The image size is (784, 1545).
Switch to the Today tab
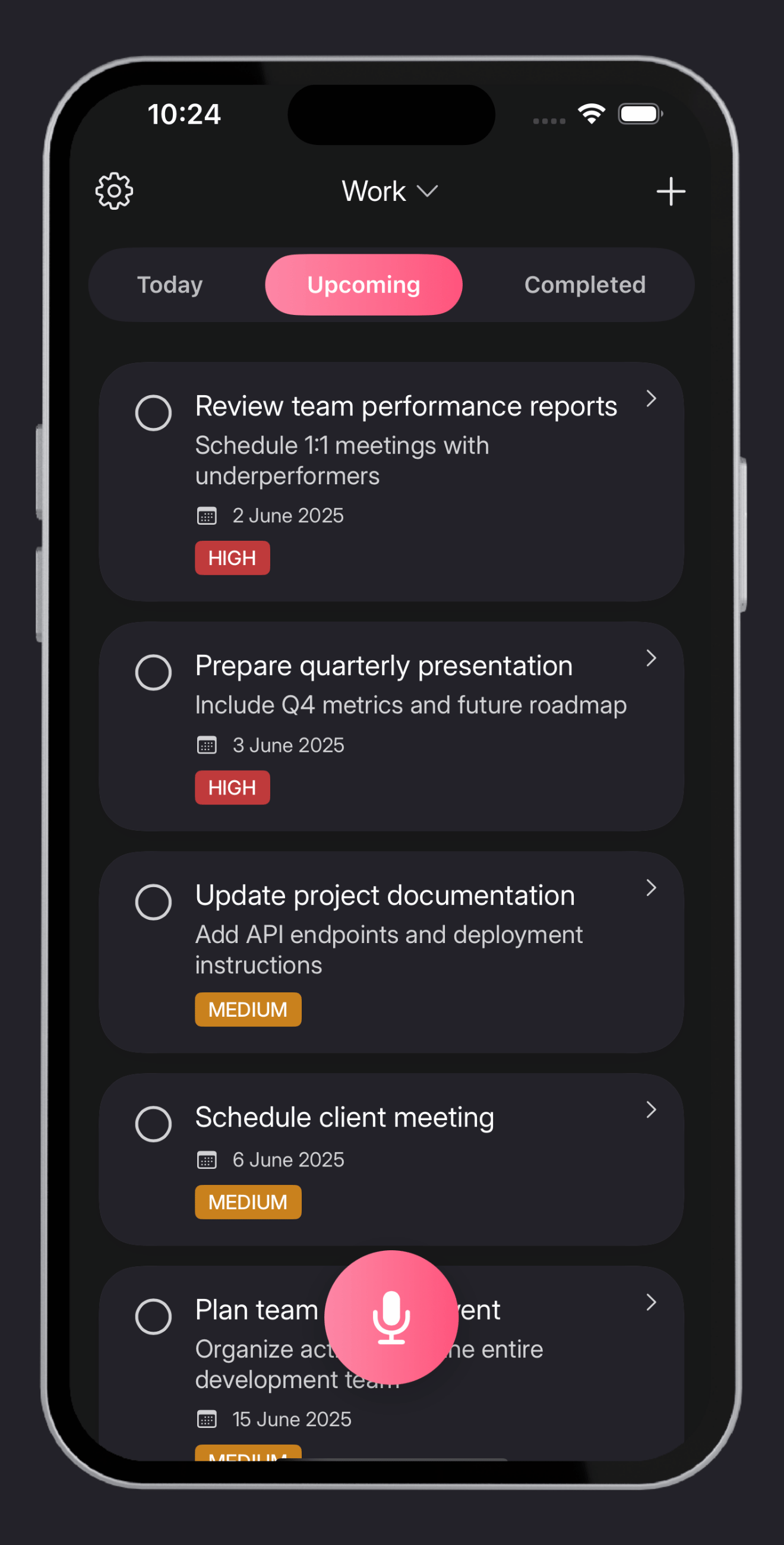[169, 284]
